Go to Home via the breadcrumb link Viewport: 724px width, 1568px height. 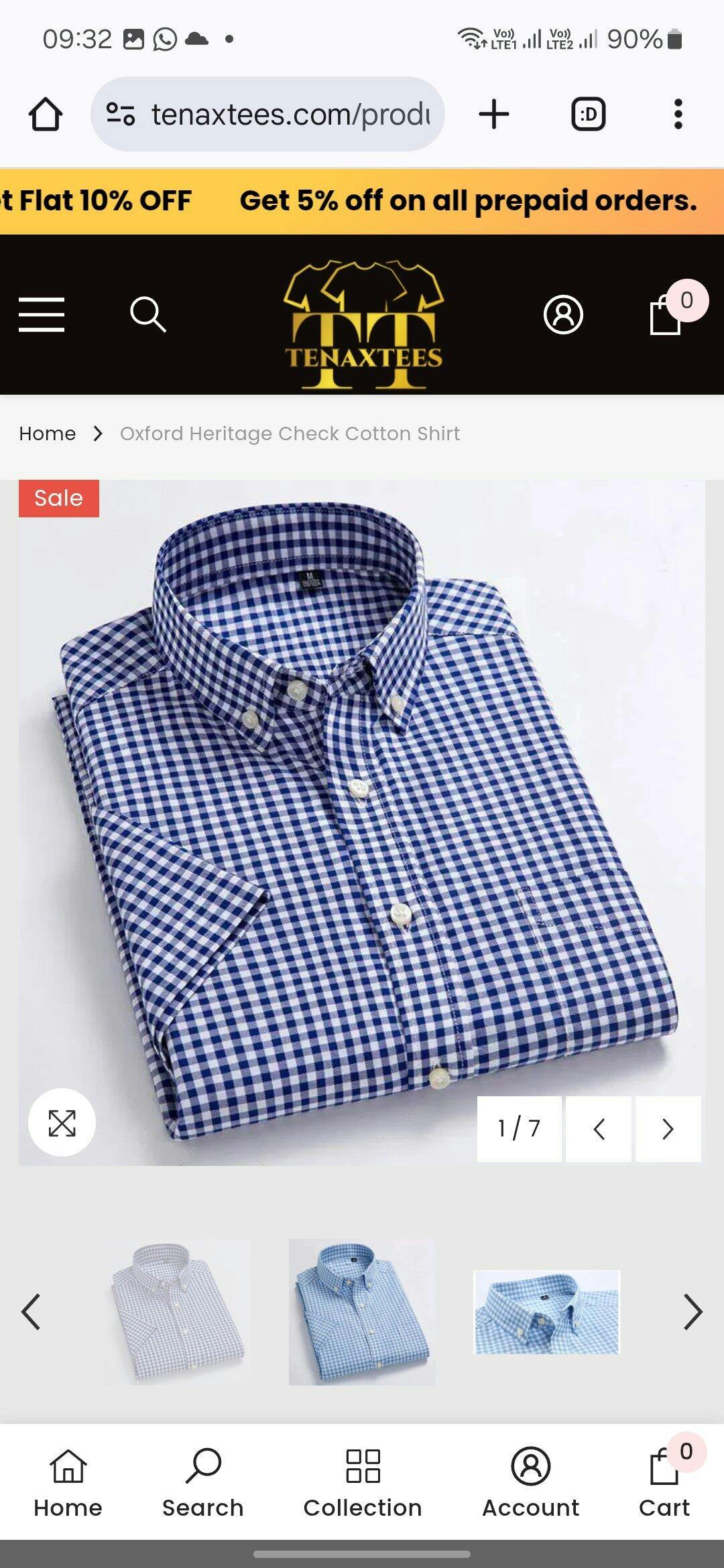coord(47,434)
